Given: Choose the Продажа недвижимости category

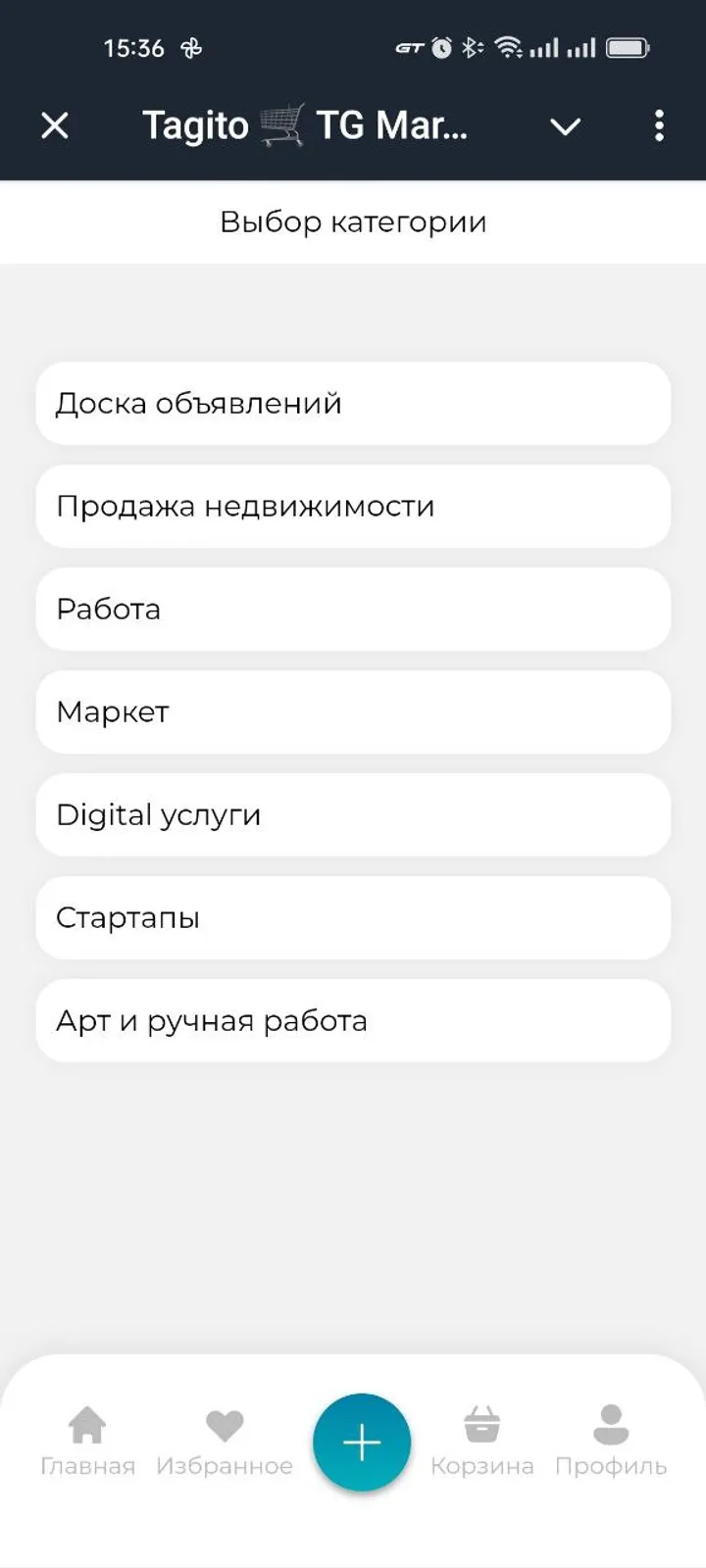Looking at the screenshot, I should point(353,507).
